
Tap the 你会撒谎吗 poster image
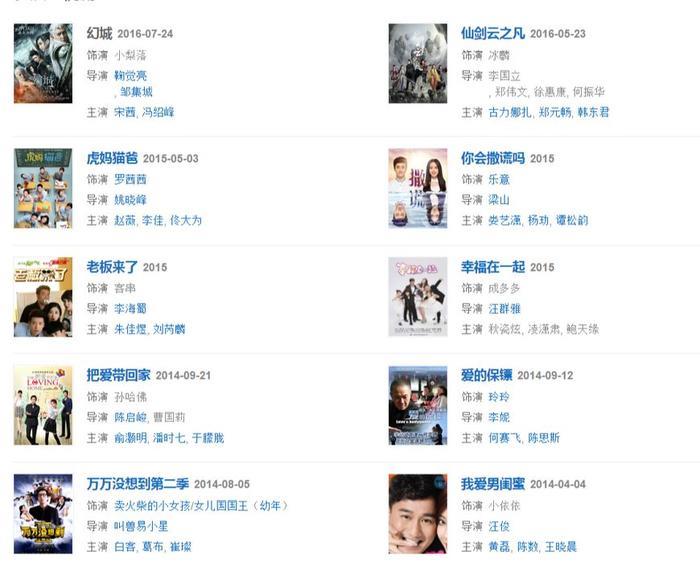[418, 188]
